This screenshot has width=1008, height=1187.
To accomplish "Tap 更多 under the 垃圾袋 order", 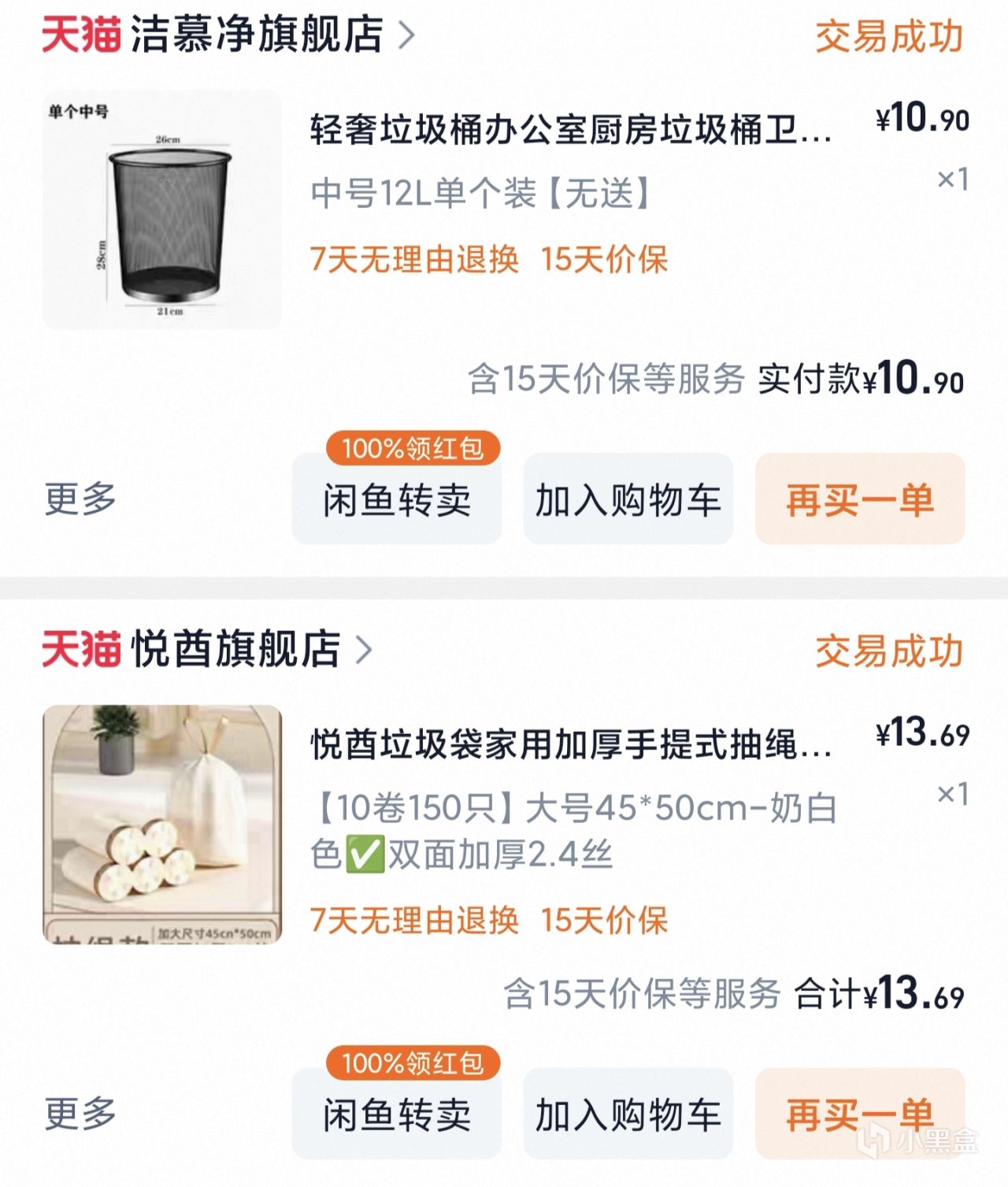I will click(80, 1113).
